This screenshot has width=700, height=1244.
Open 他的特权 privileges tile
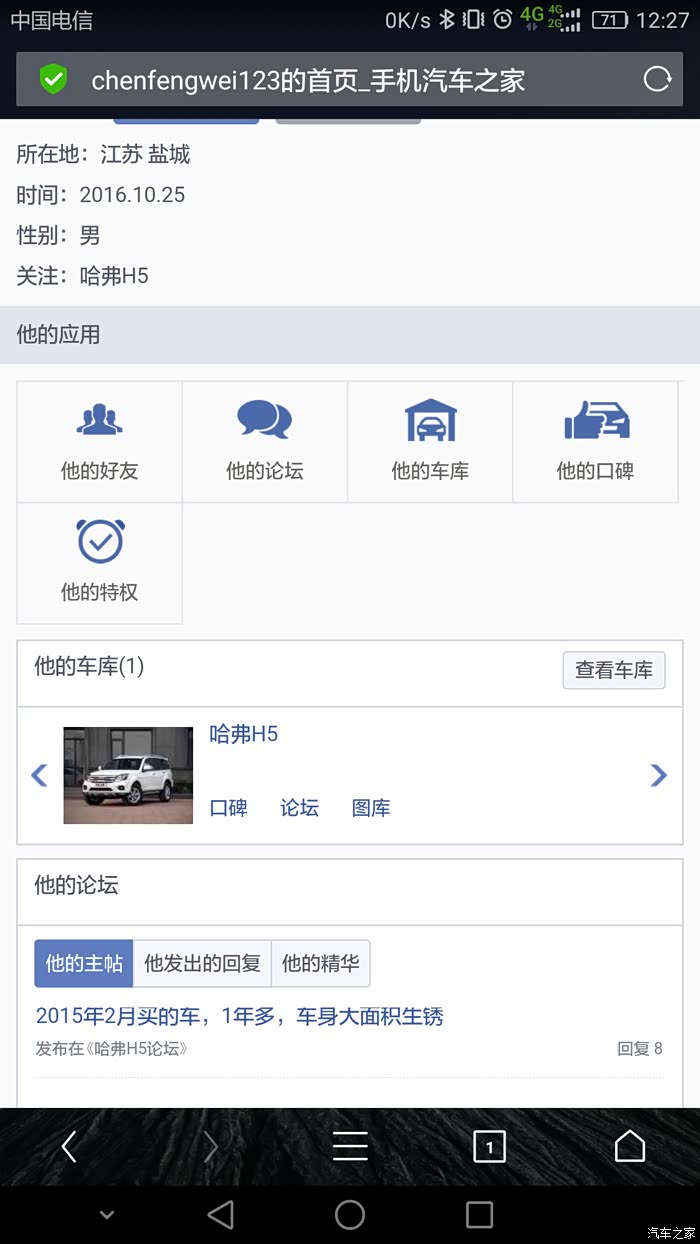pyautogui.click(x=100, y=562)
